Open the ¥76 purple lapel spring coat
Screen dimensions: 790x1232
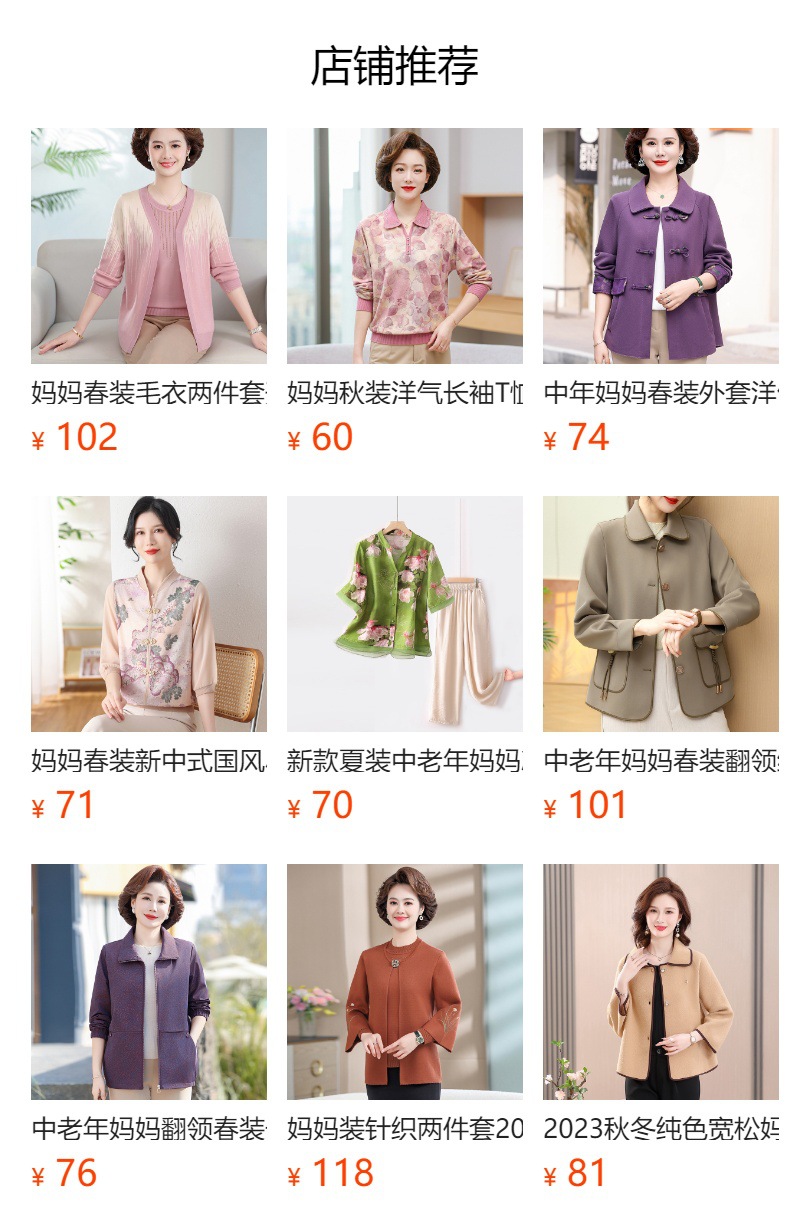pyautogui.click(x=149, y=982)
